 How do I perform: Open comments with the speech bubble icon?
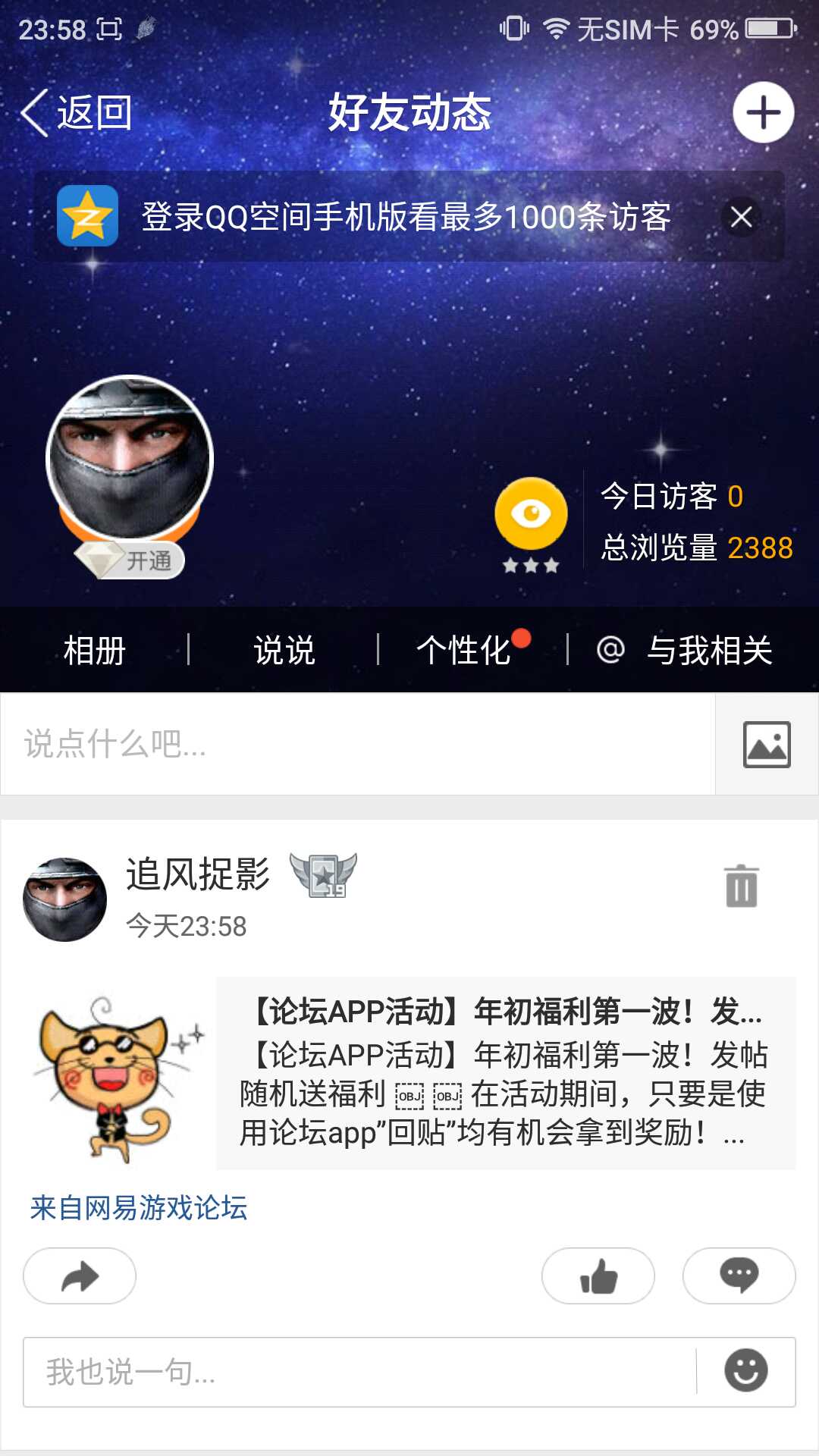click(x=739, y=1276)
